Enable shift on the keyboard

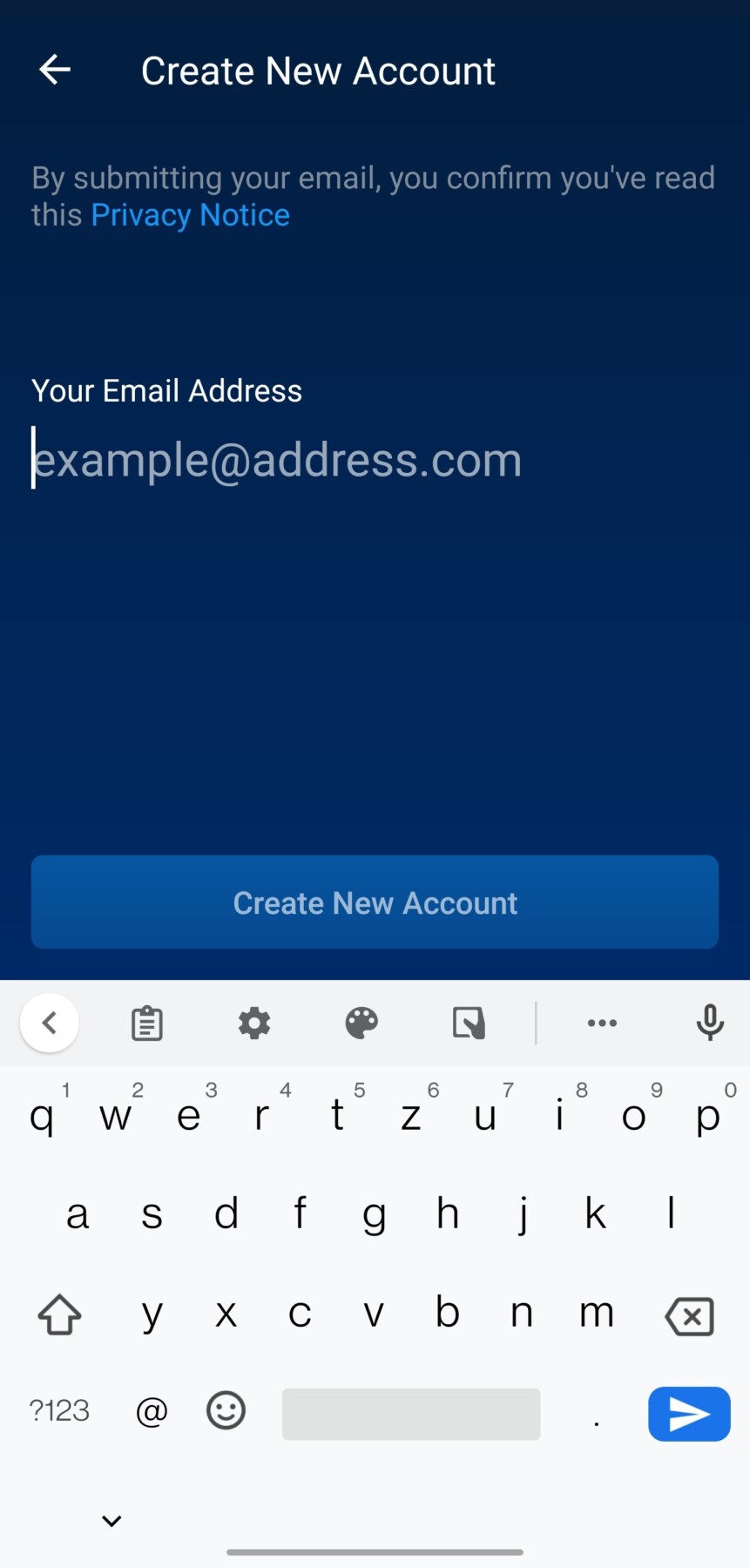click(59, 1315)
